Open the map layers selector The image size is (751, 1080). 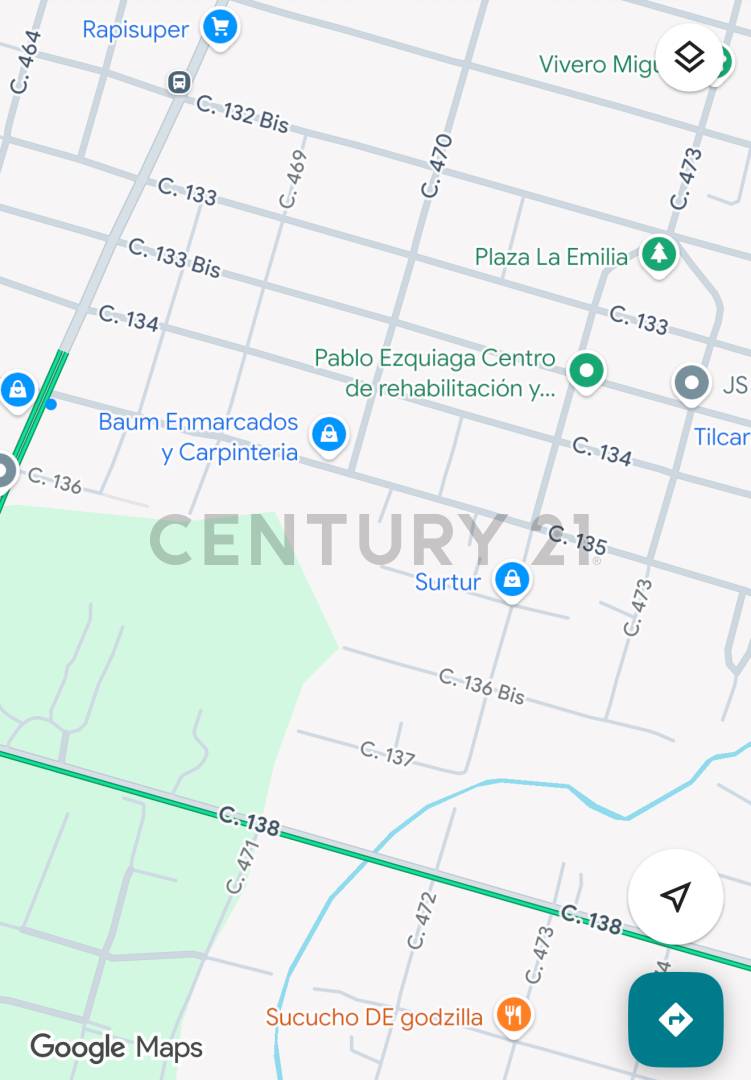[x=689, y=58]
